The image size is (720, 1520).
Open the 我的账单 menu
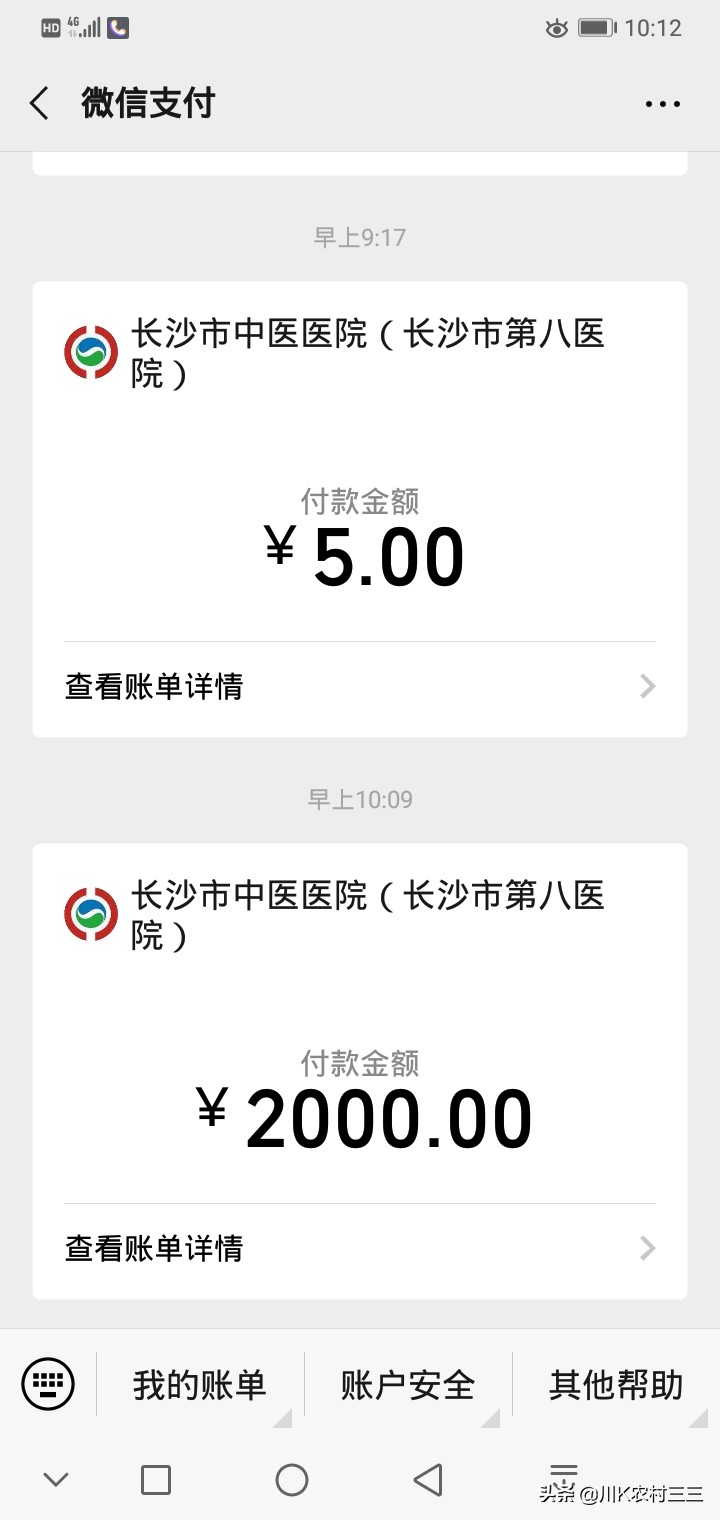200,1385
